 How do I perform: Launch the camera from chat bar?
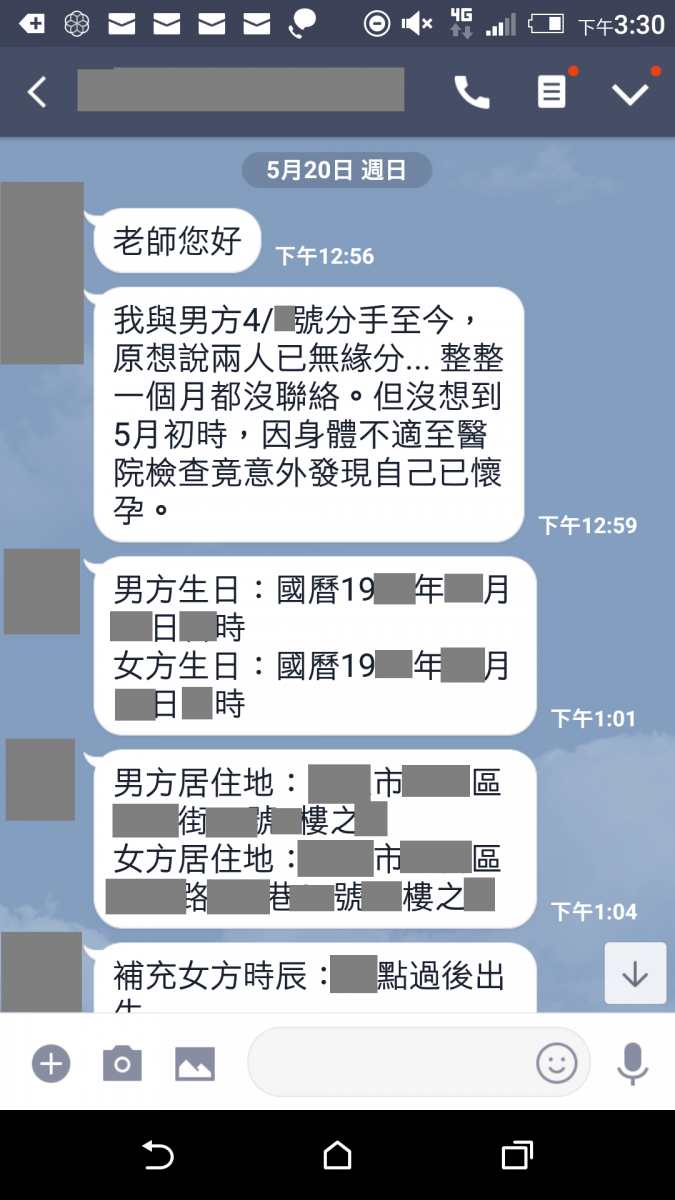pos(122,1064)
